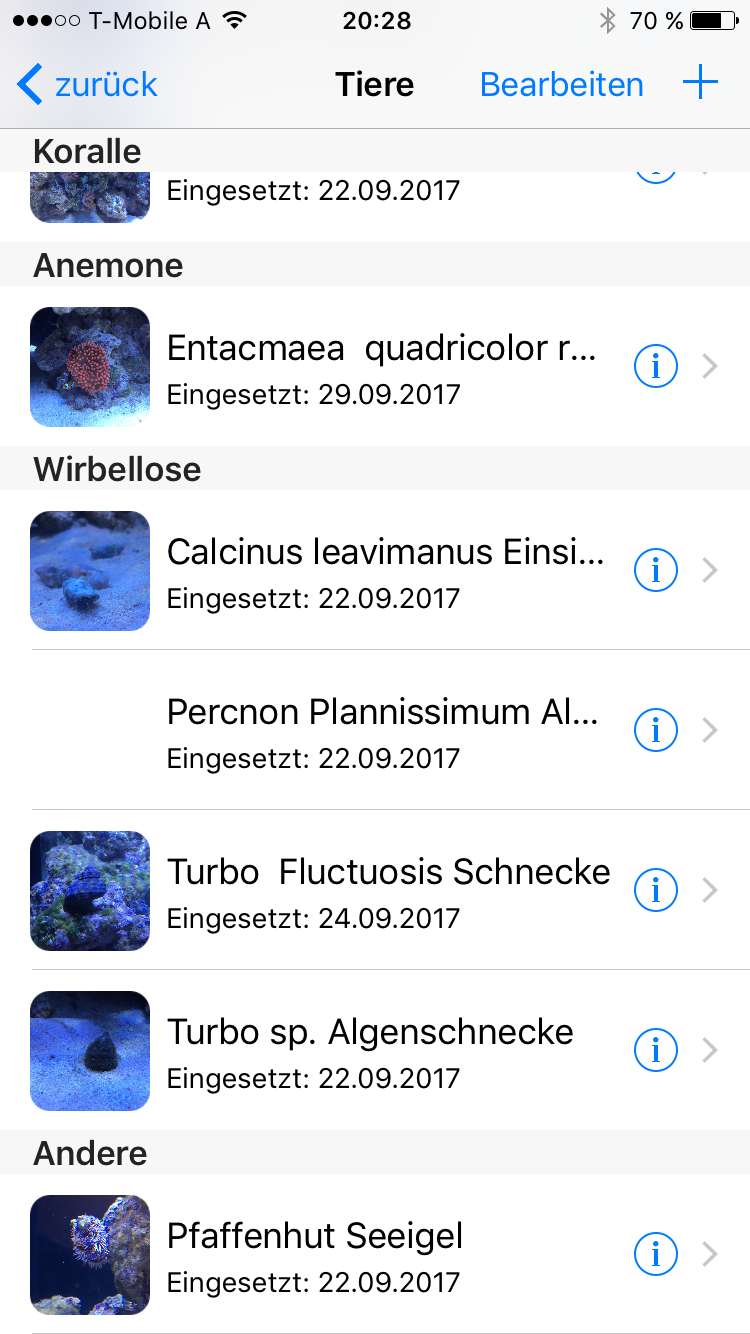Add a new animal with plus icon

click(700, 83)
